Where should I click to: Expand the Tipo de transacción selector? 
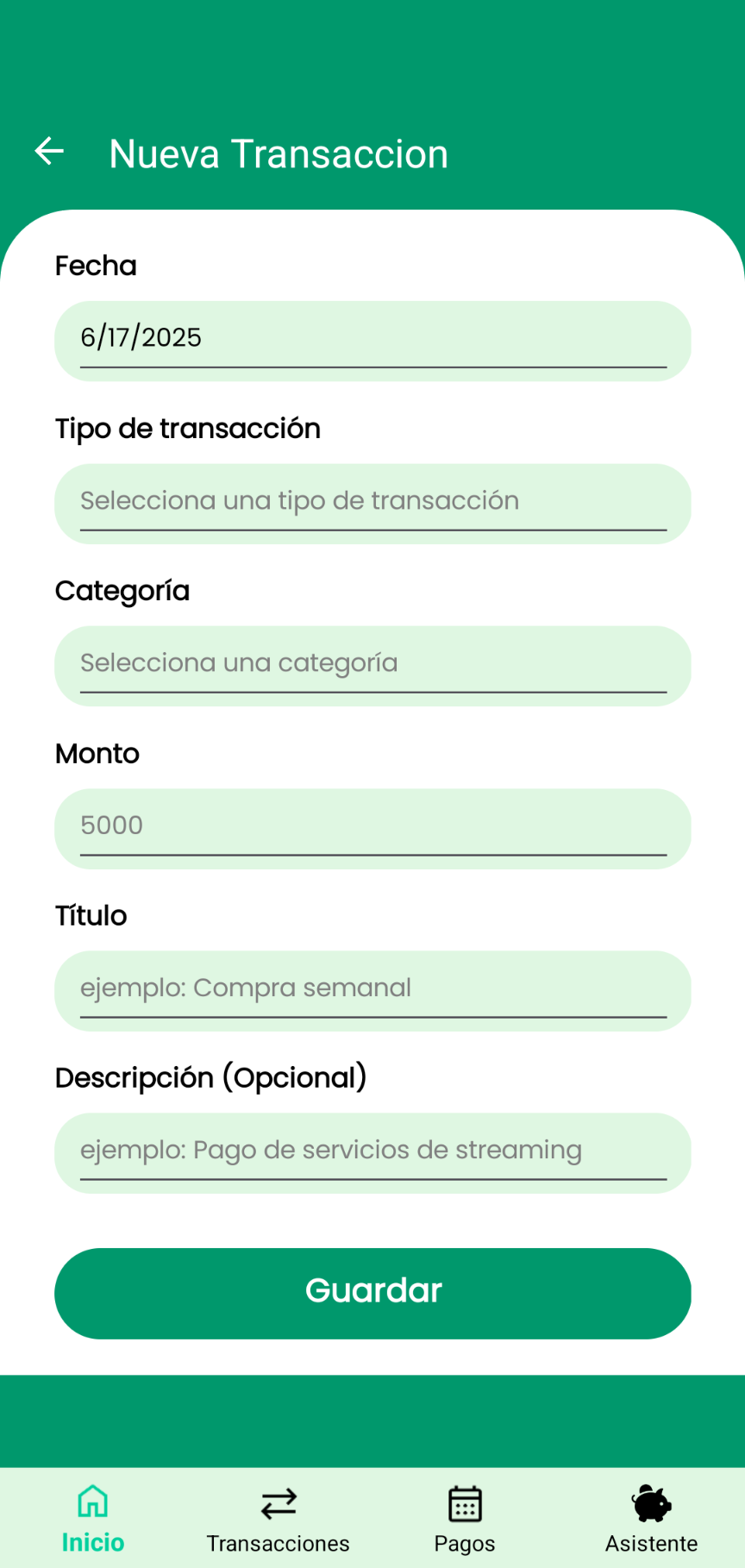point(372,504)
